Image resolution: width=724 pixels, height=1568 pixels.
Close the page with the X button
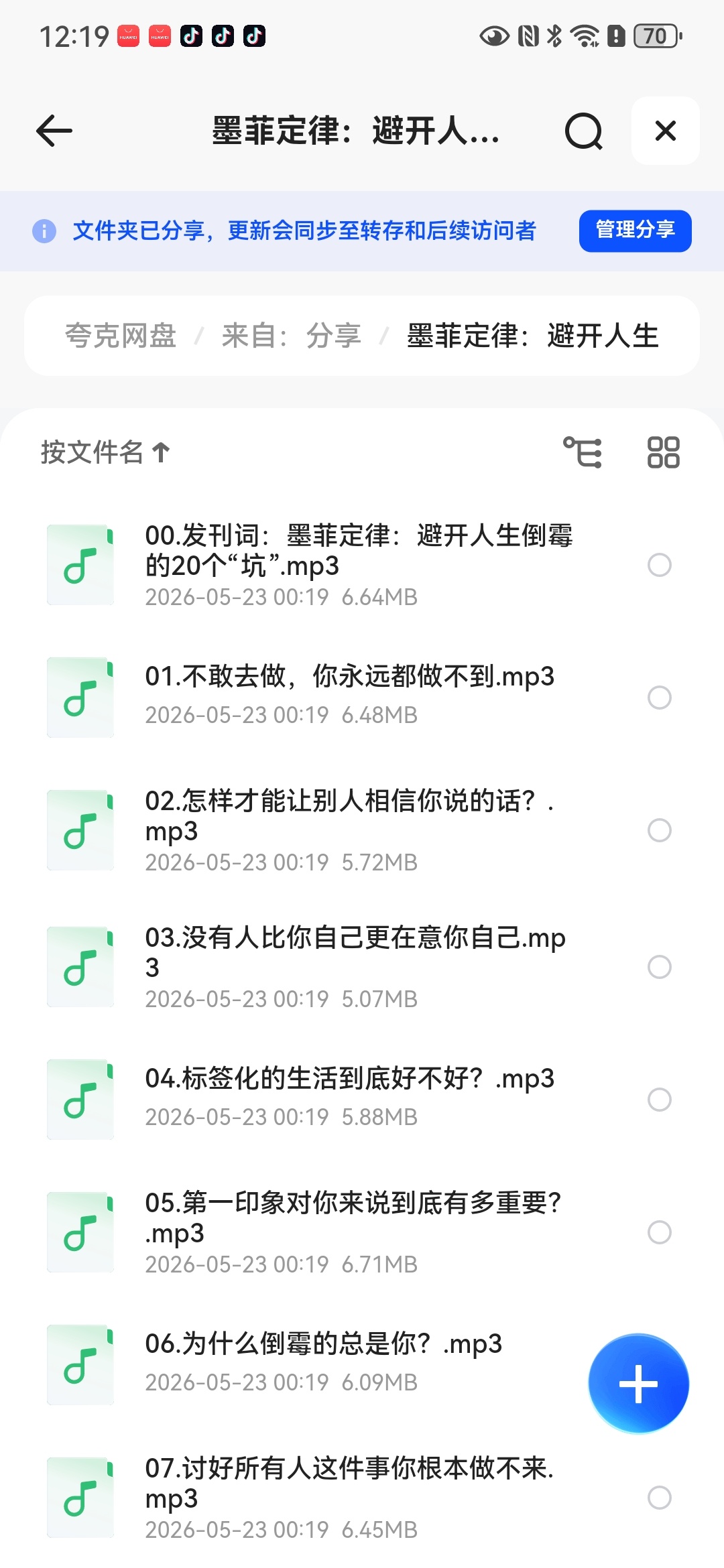[666, 131]
